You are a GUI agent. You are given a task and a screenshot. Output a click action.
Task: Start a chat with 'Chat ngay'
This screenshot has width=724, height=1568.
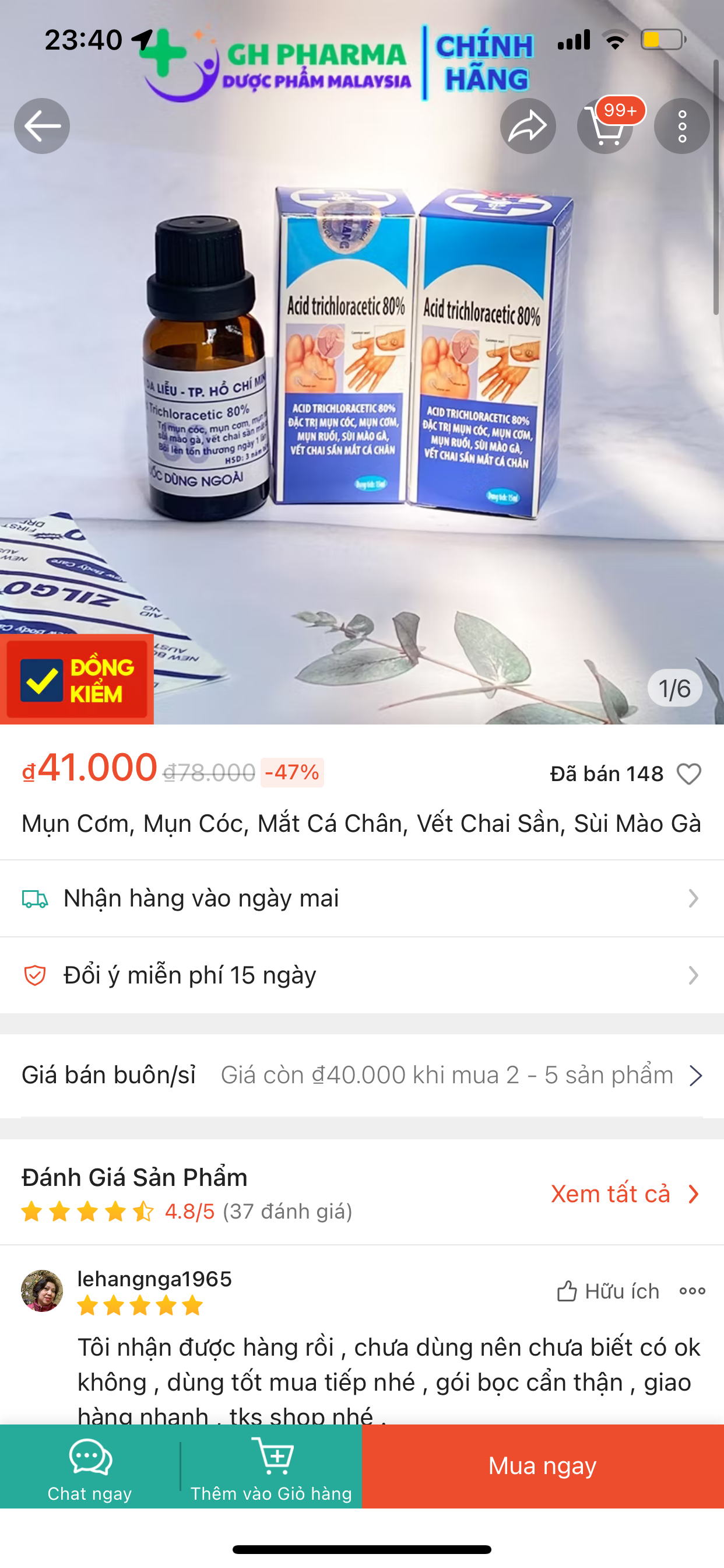pyautogui.click(x=90, y=1467)
